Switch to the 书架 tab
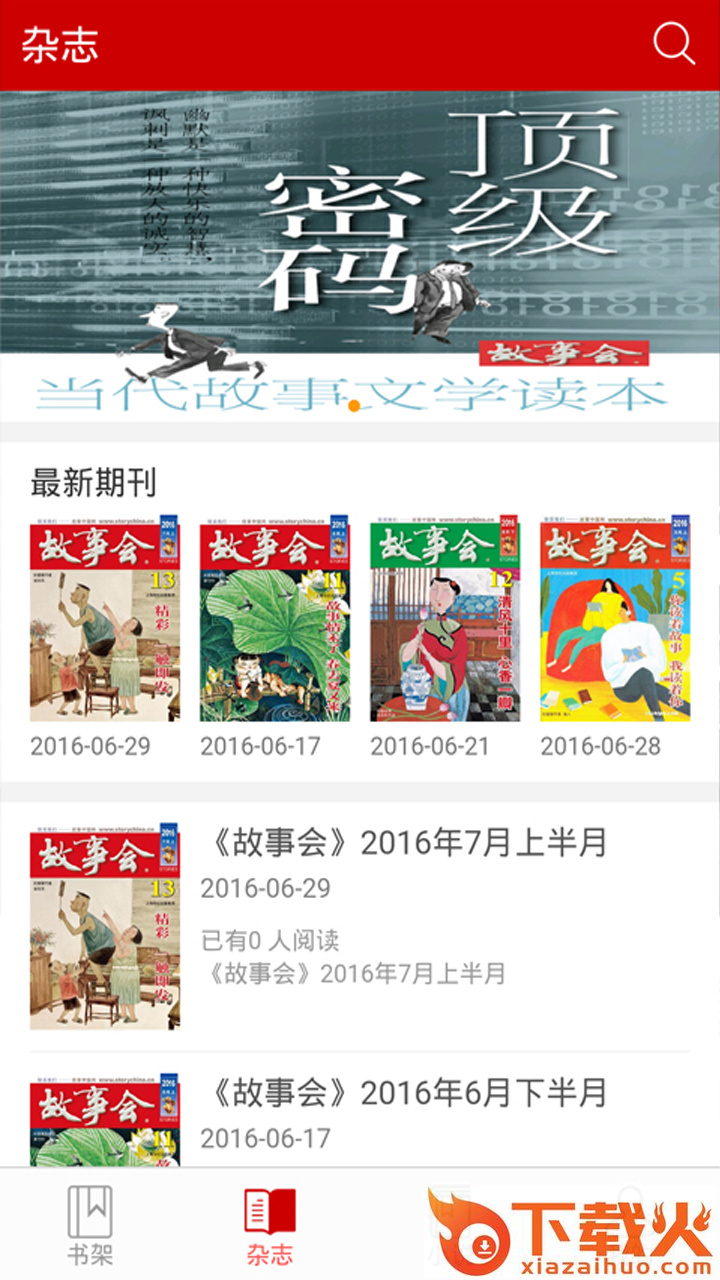This screenshot has height=1280, width=720. pos(90,1225)
